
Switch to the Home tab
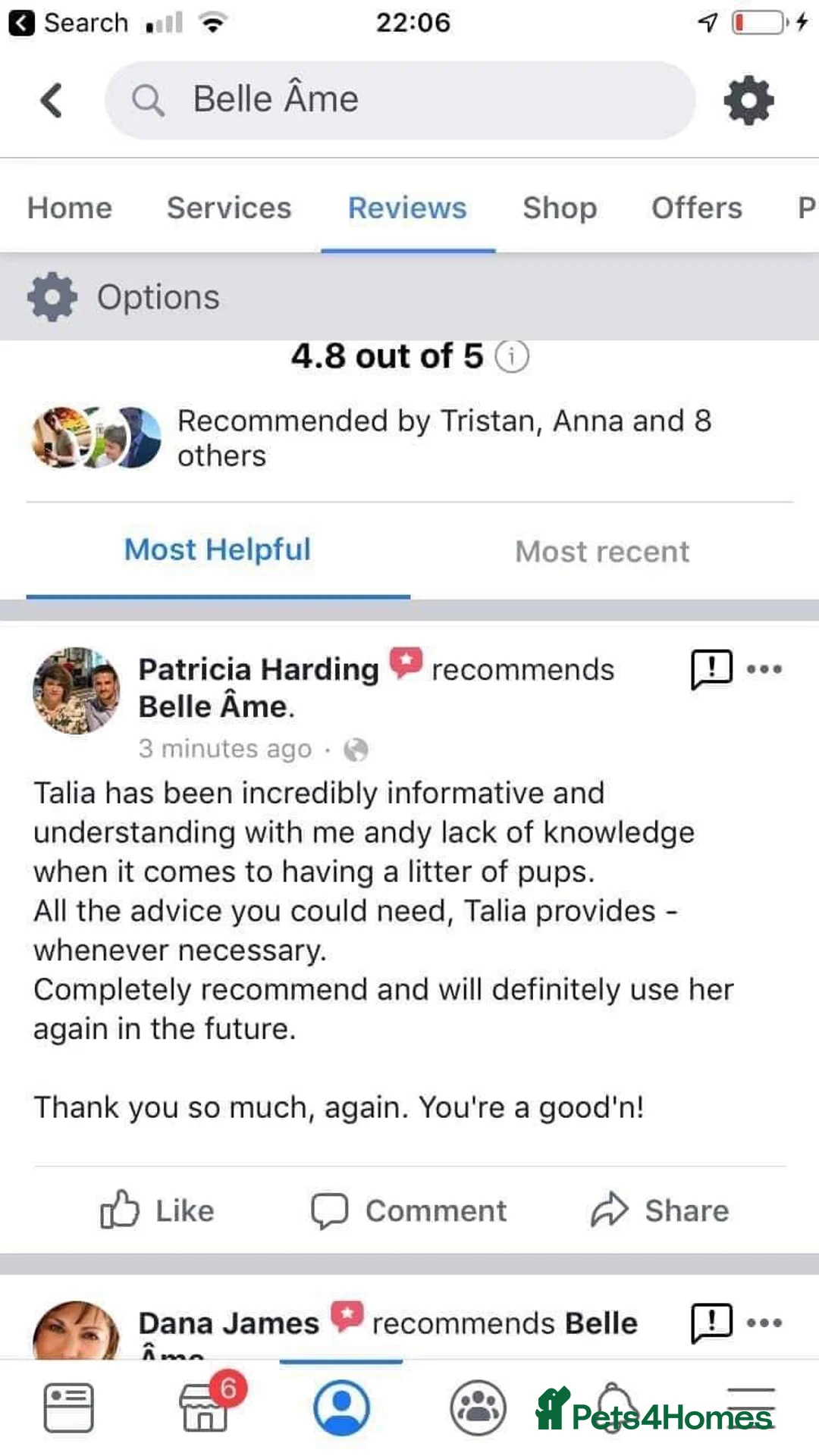(70, 208)
